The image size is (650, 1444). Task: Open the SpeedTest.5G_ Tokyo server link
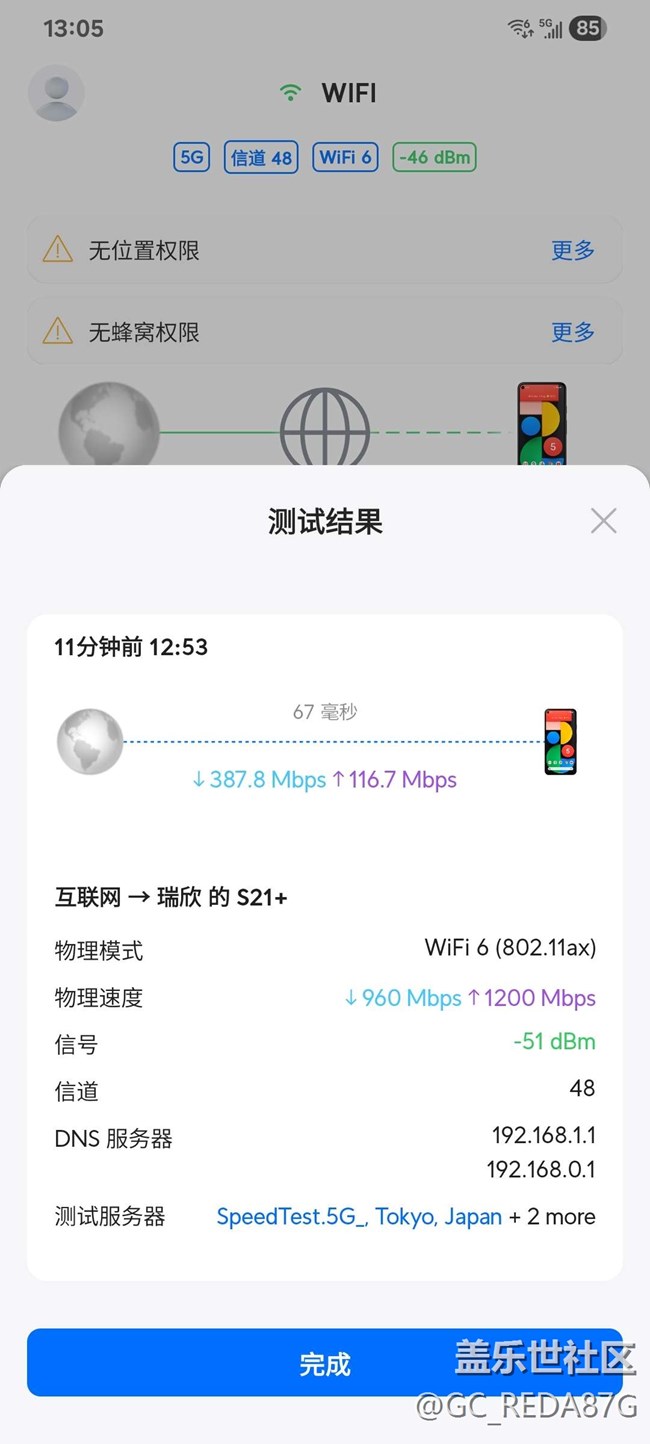coord(359,1217)
